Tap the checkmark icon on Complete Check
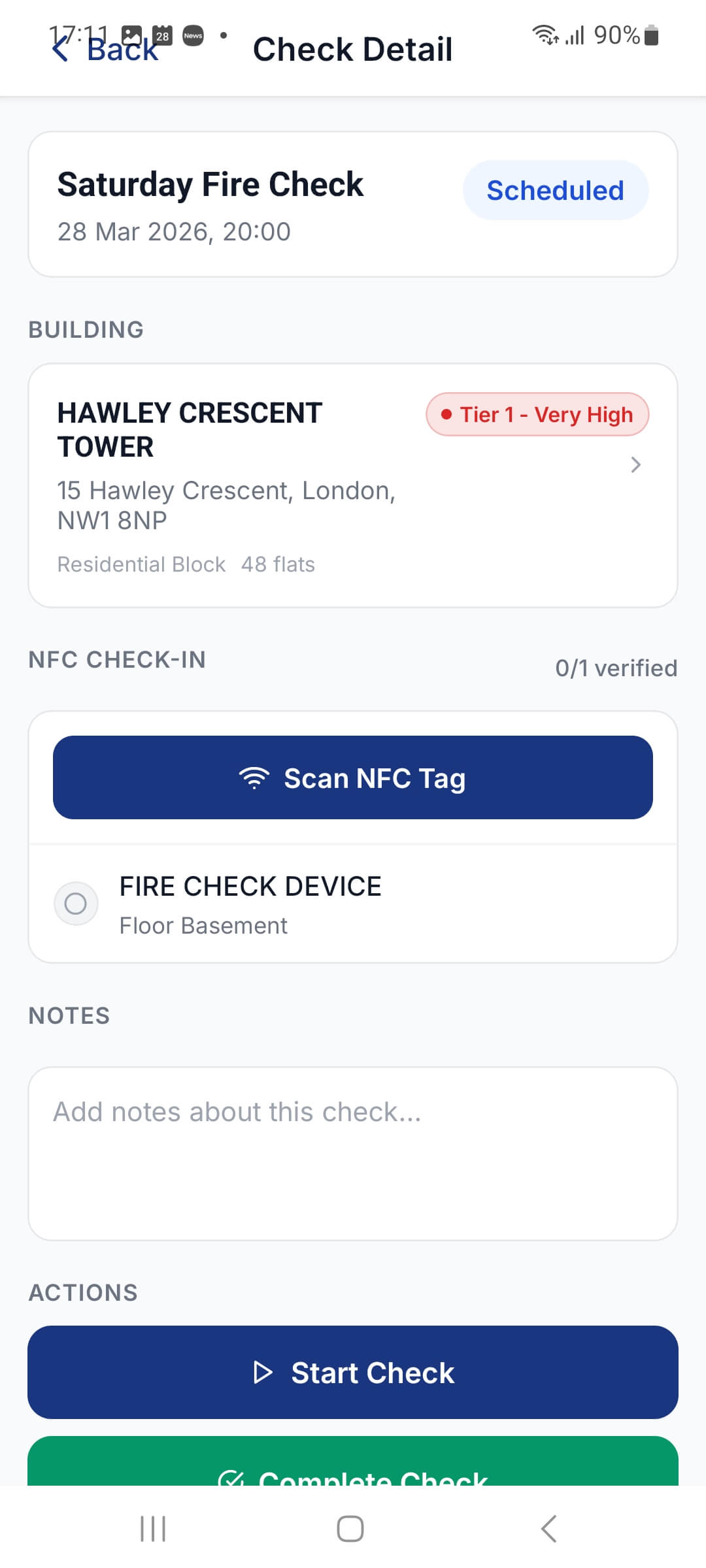 coord(233,1480)
